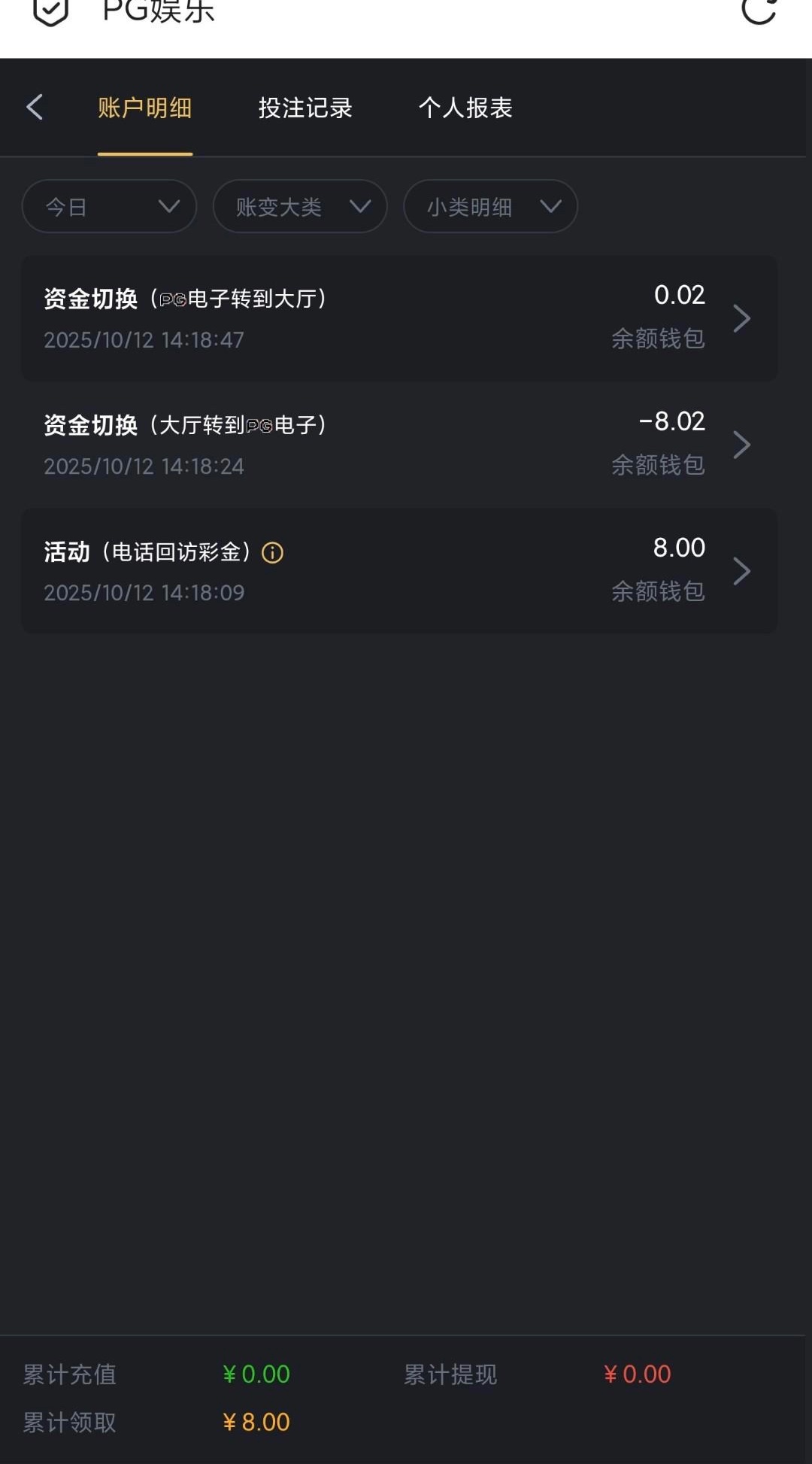Switch to the 投注记录 tab

pyautogui.click(x=305, y=108)
